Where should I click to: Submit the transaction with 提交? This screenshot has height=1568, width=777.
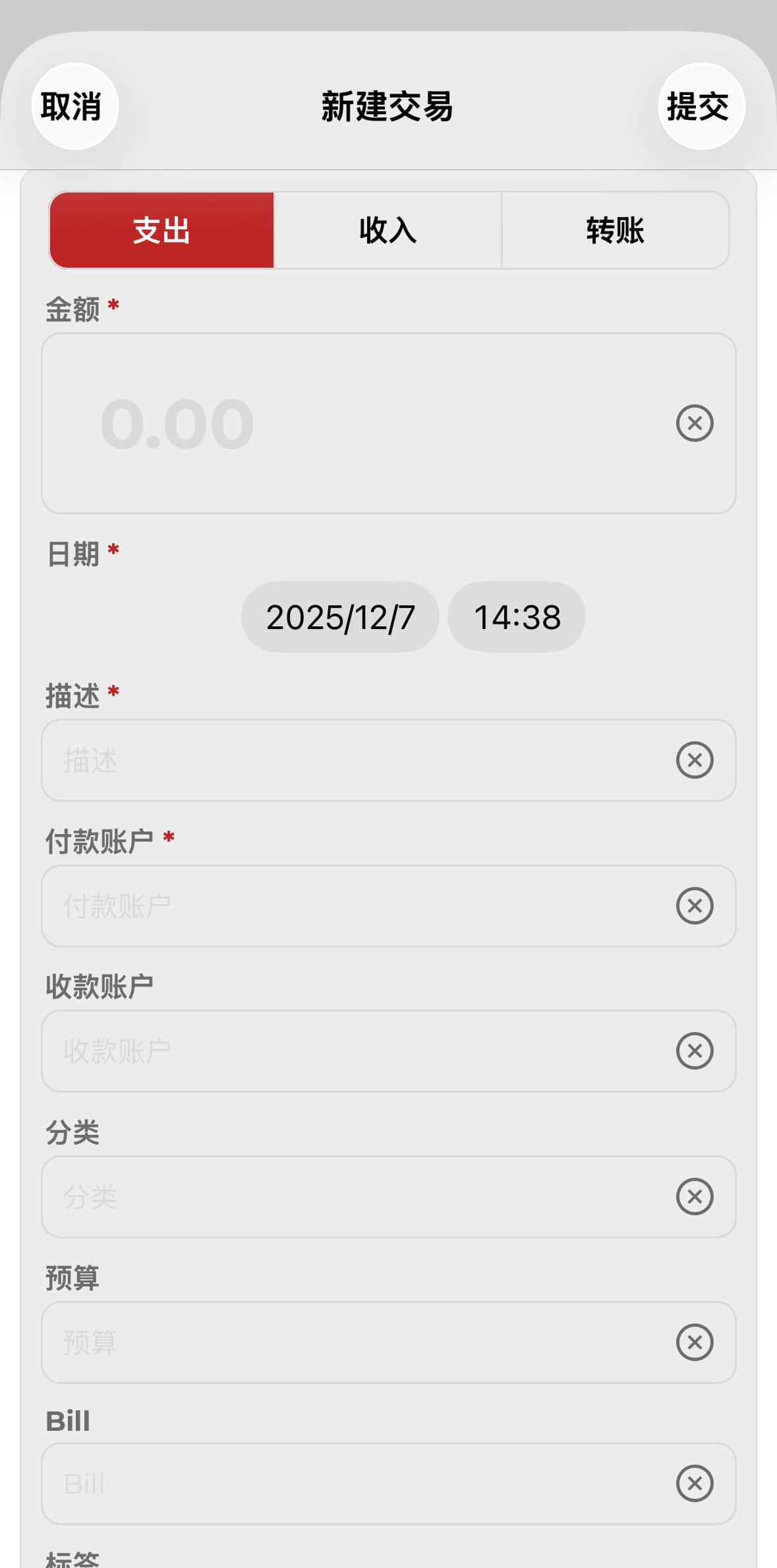[x=701, y=106]
